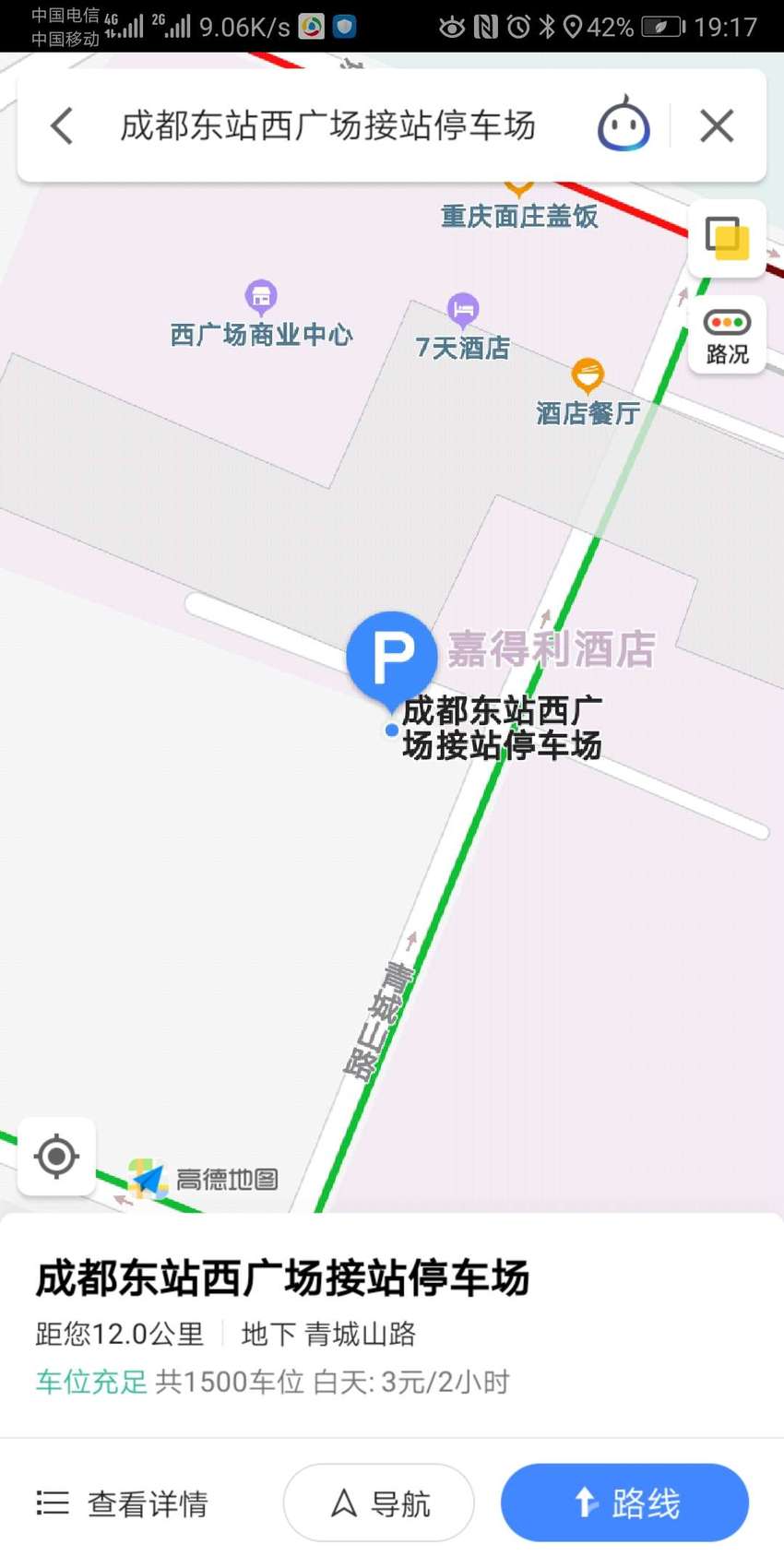784x1568 pixels.
Task: Open the voice assistant robot icon
Action: 624,124
